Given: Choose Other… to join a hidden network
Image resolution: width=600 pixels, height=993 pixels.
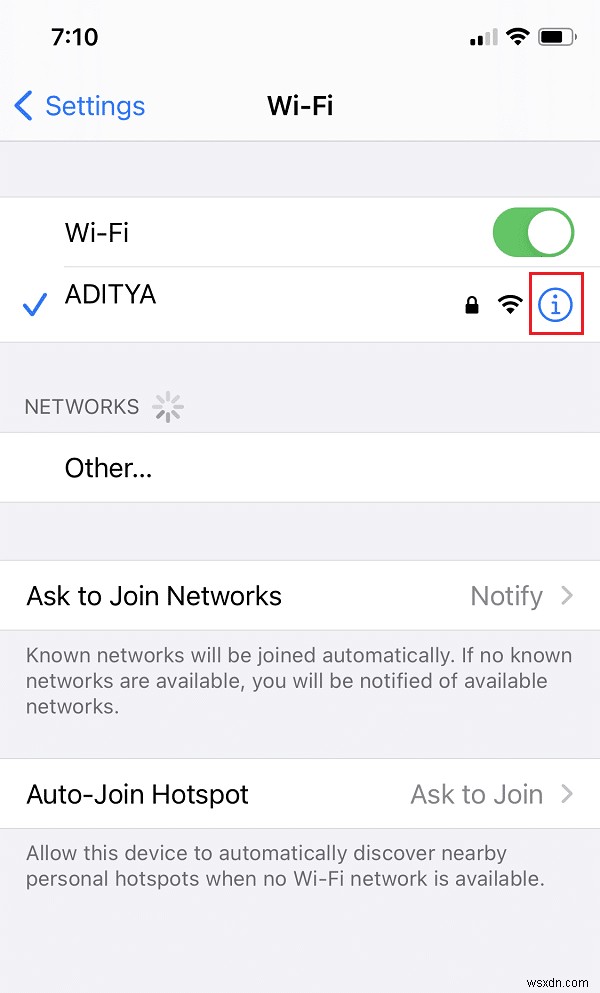Looking at the screenshot, I should (x=108, y=468).
